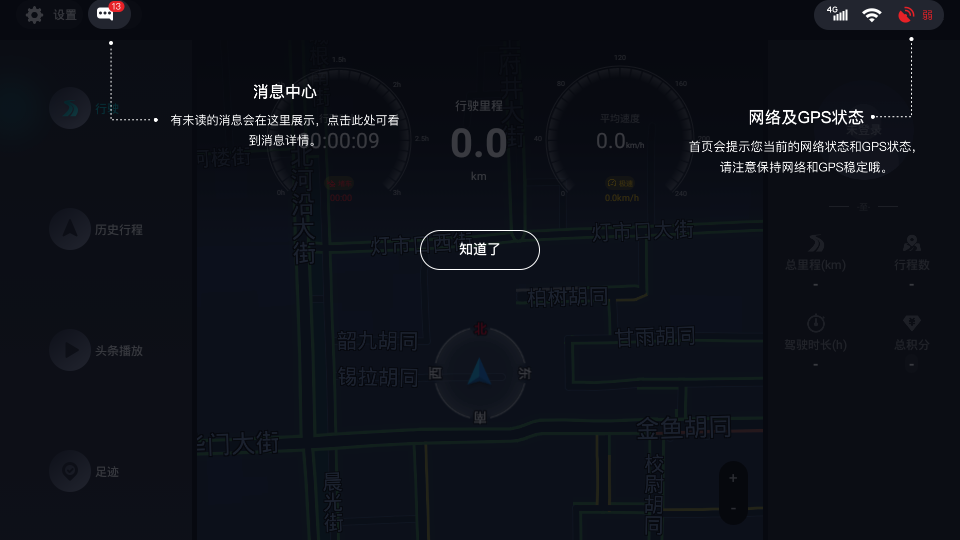
Task: Zoom out the map with minus
Action: click(733, 508)
